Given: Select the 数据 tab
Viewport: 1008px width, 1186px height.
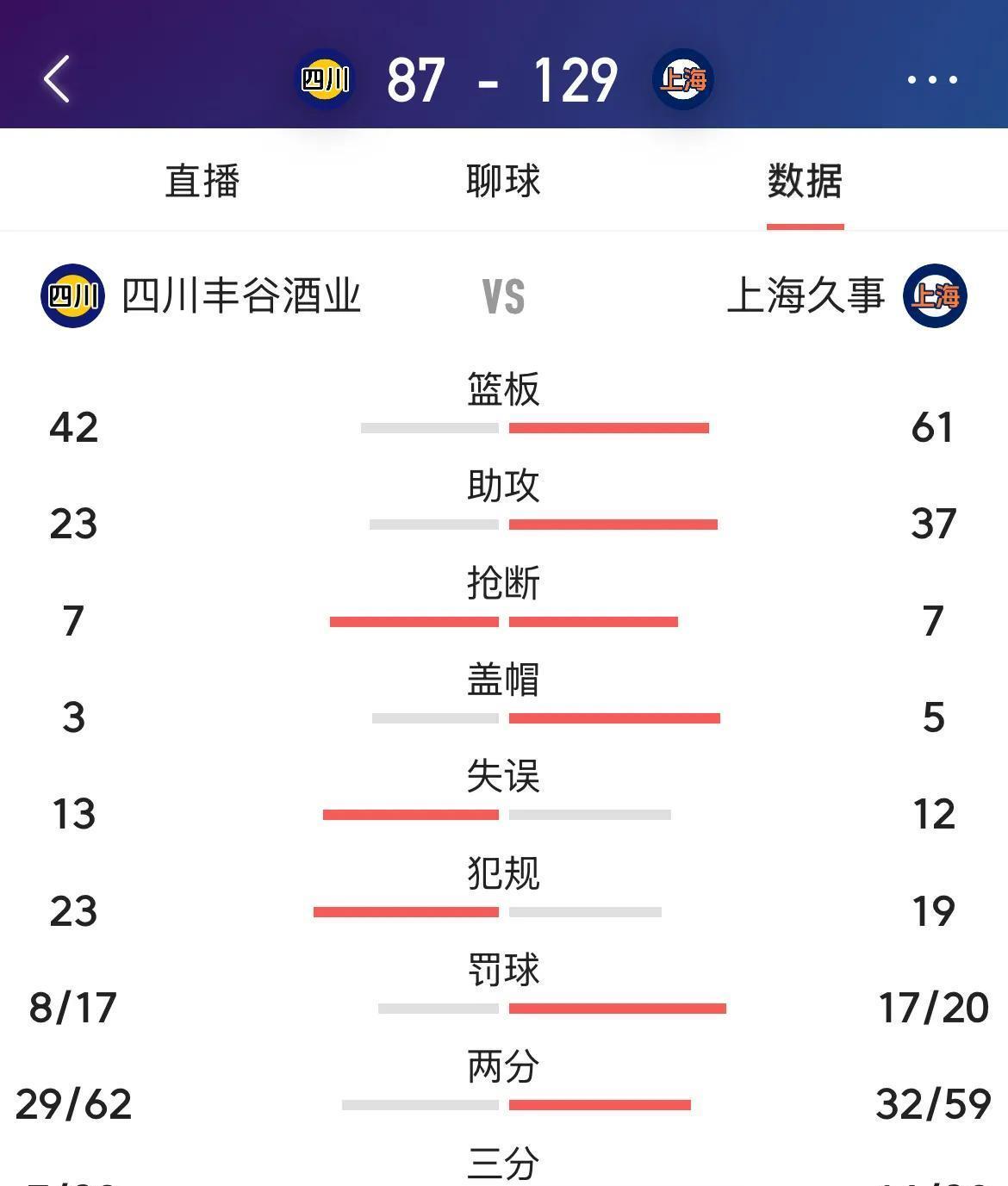Looking at the screenshot, I should [805, 182].
